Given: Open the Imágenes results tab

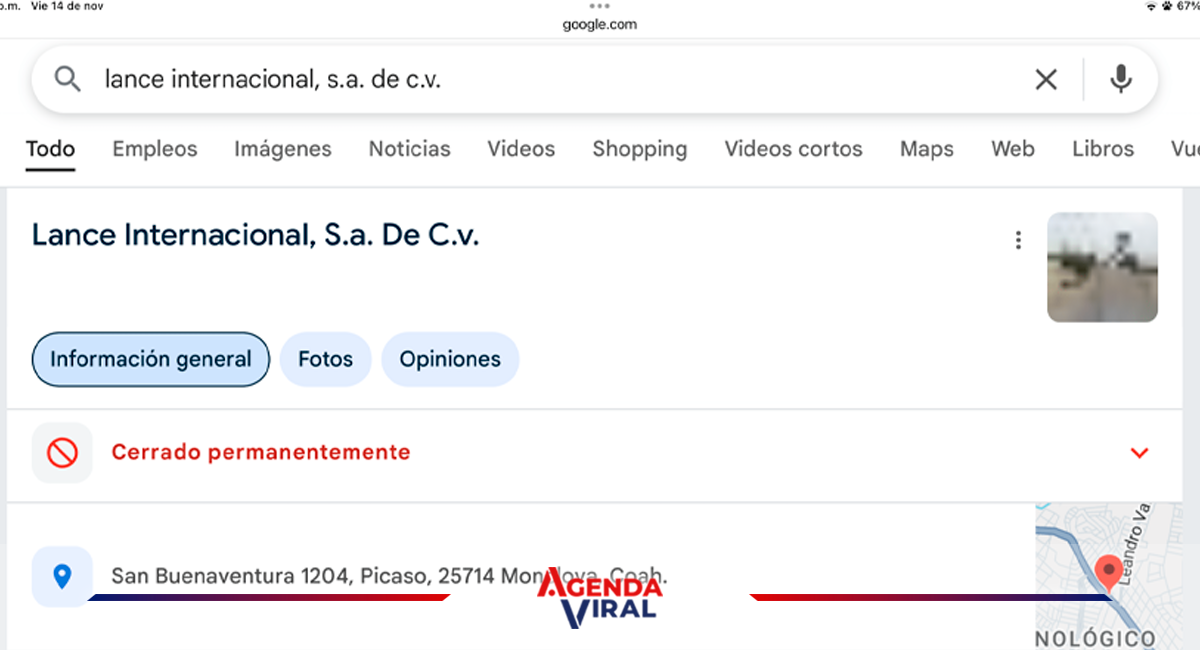Looking at the screenshot, I should 283,149.
